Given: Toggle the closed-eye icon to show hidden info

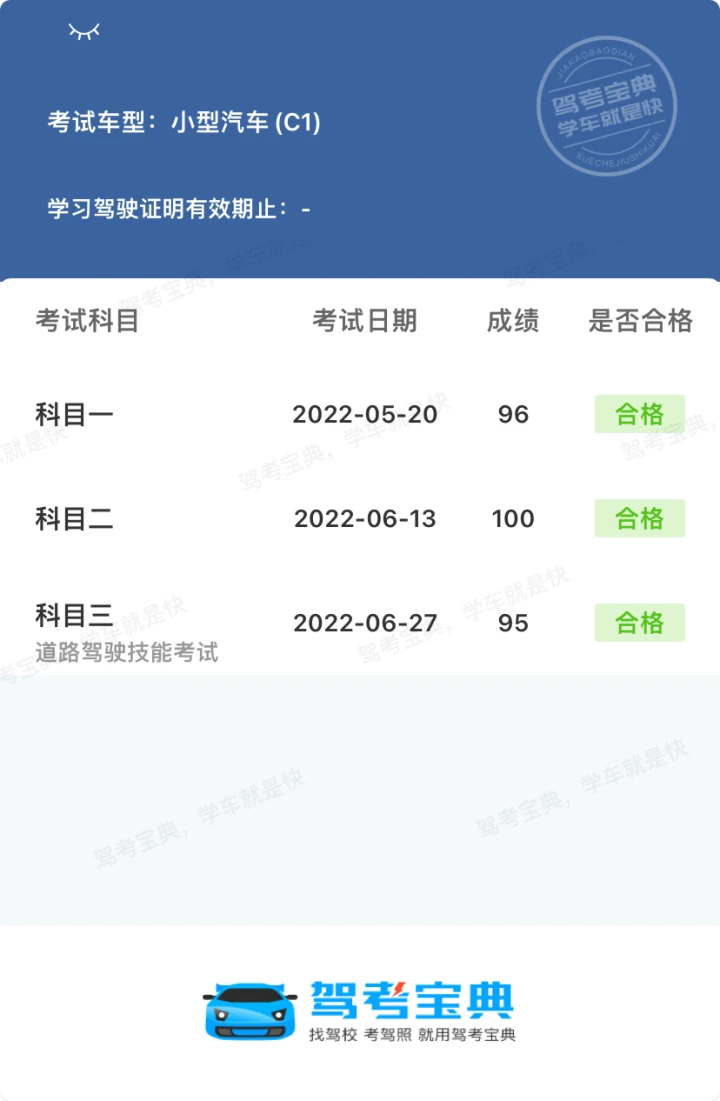Looking at the screenshot, I should coord(84,32).
